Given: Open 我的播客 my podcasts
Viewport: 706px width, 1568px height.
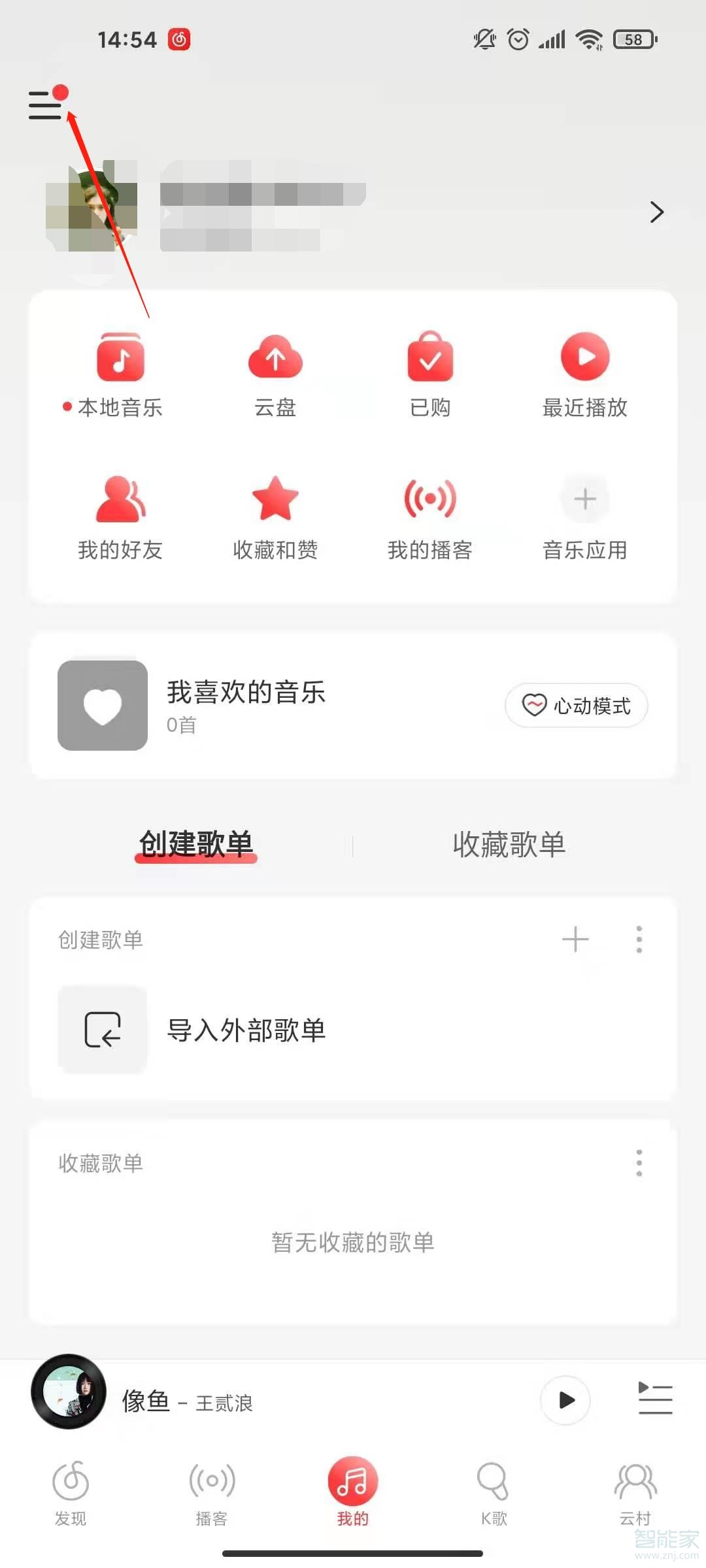Looking at the screenshot, I should [x=429, y=516].
